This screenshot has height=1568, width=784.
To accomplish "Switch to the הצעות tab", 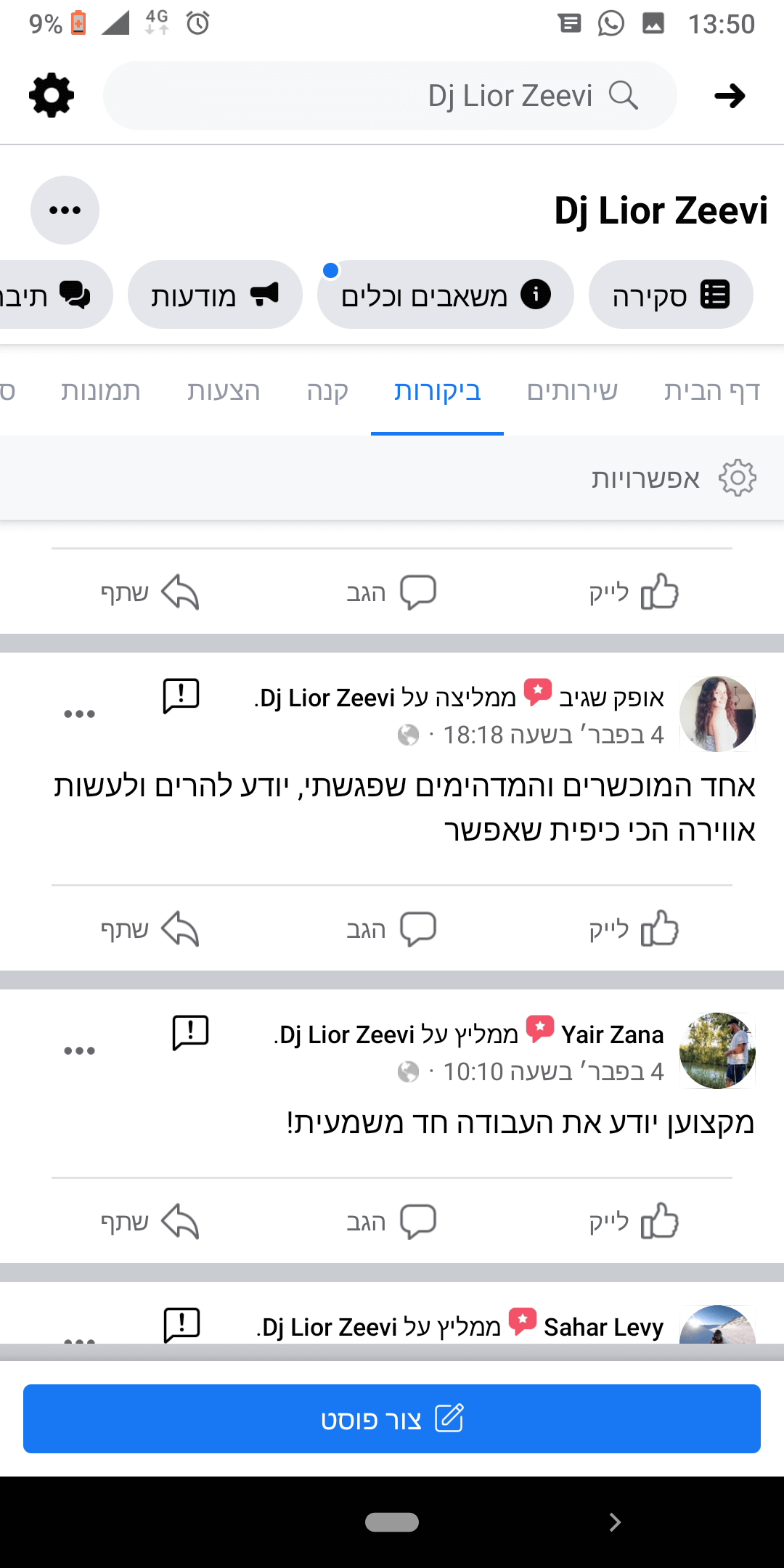I will coord(224,391).
